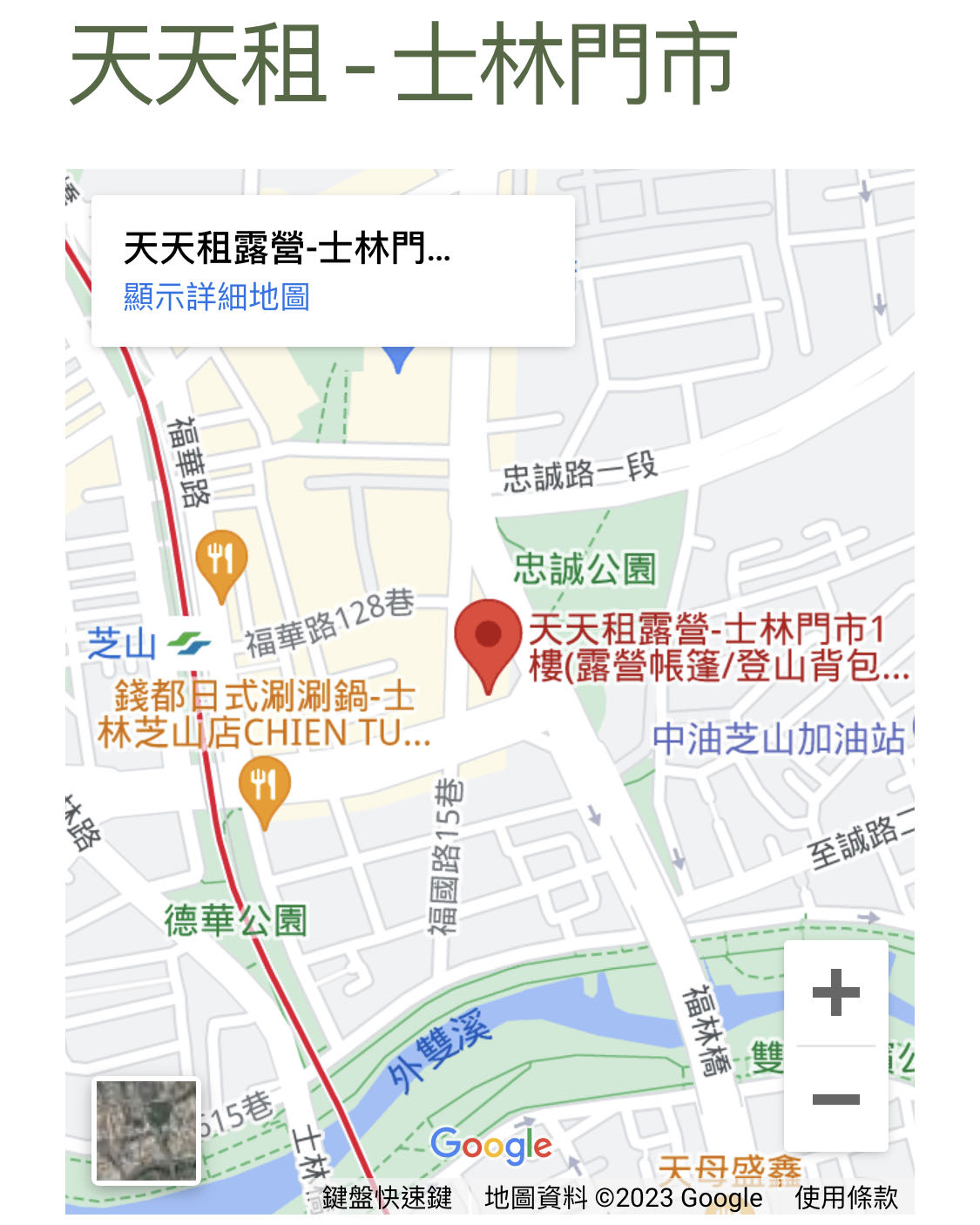
Task: Tap the red 天天租露營 location pin
Action: point(488,642)
